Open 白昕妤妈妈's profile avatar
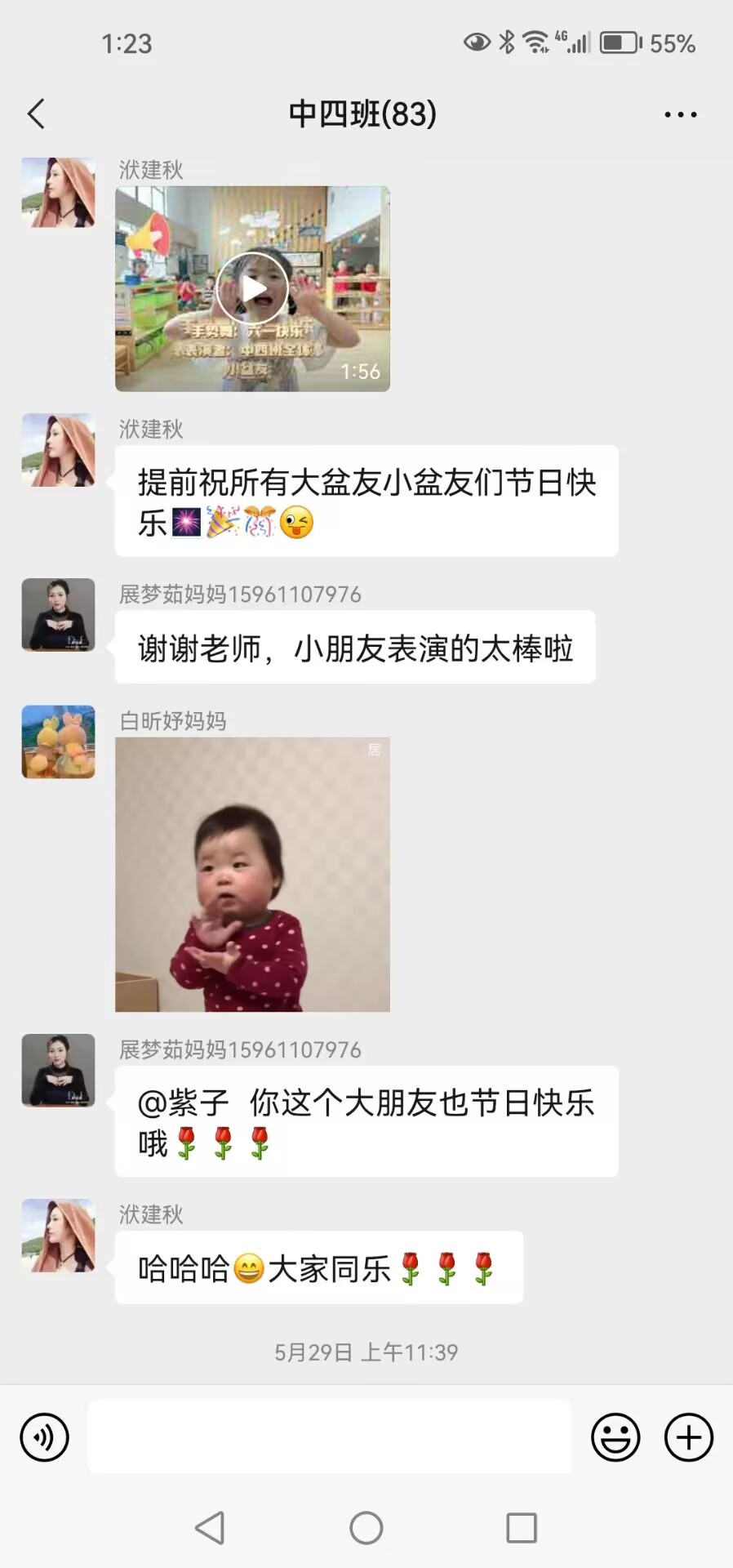Screen dimensions: 733x1568 pos(58,742)
